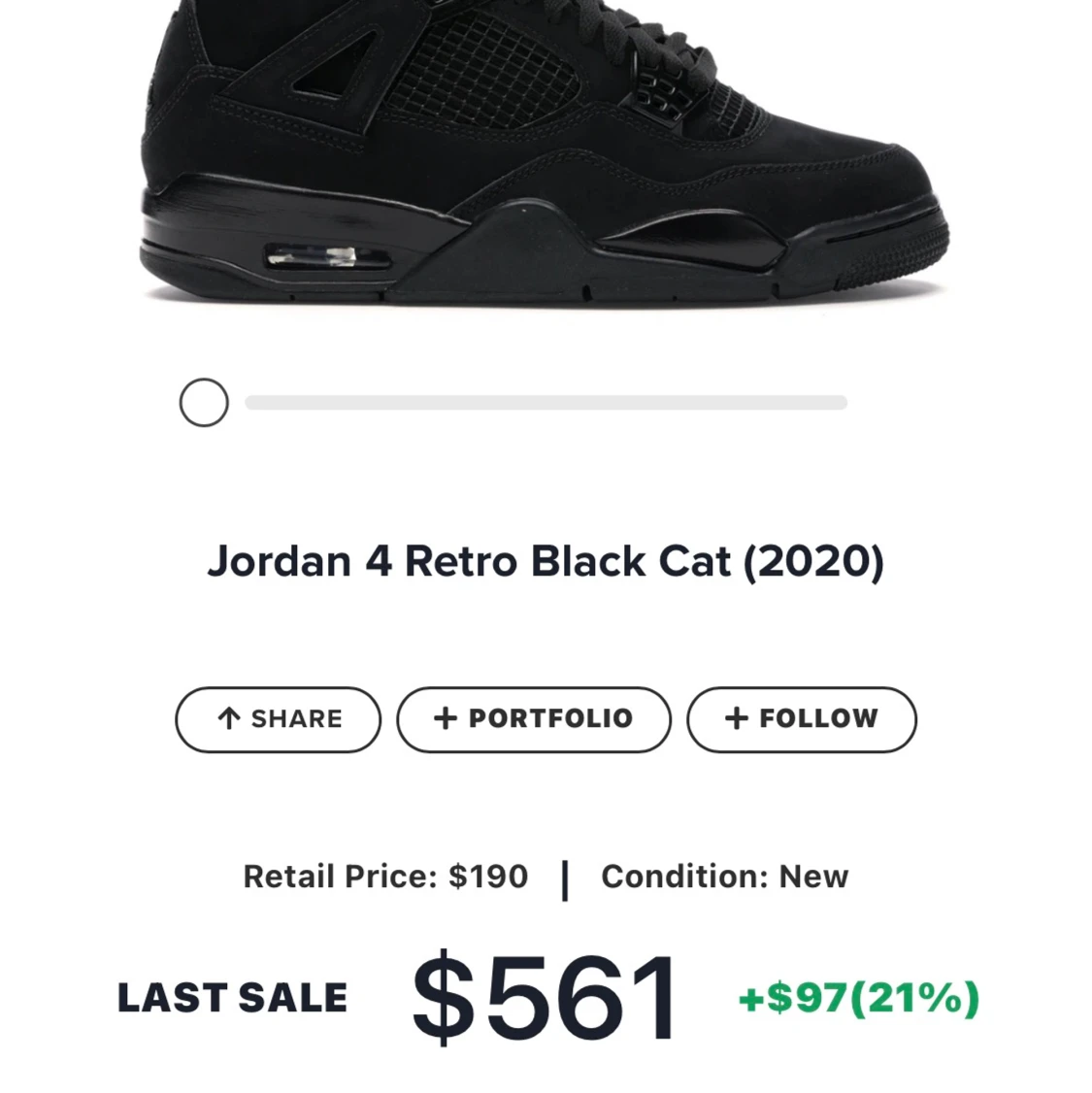
Task: Click the plus icon on Portfolio button
Action: point(446,718)
